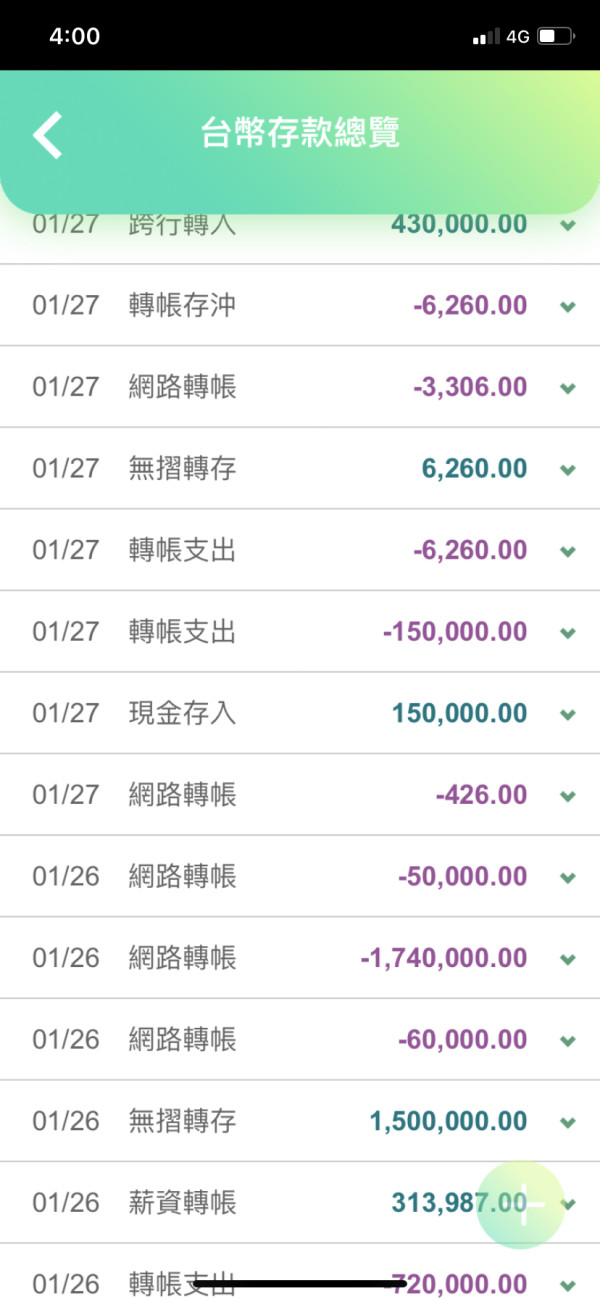
Task: Expand the 網路轉帳 -1,740,000.00 transaction
Action: [x=568, y=960]
